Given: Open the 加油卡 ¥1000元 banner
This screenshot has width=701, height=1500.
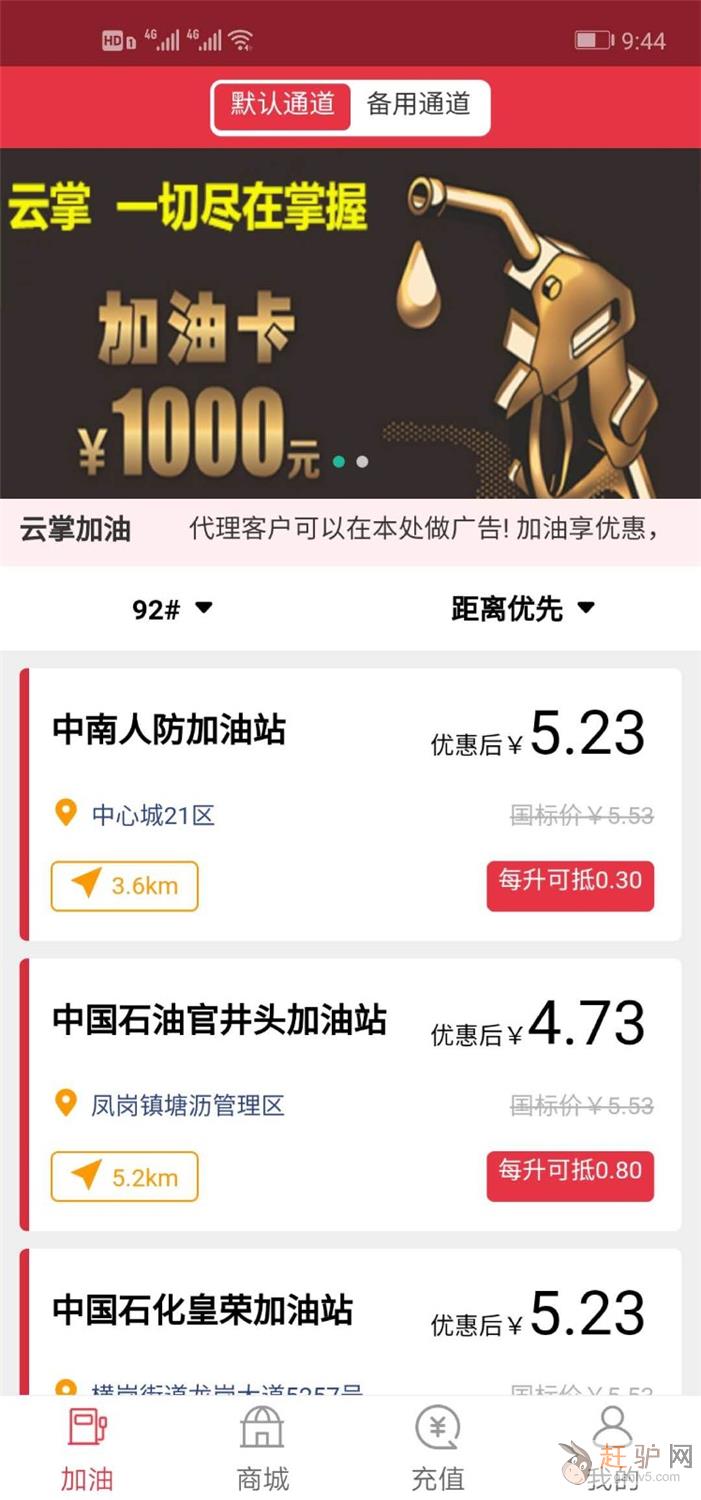Looking at the screenshot, I should click(x=350, y=323).
